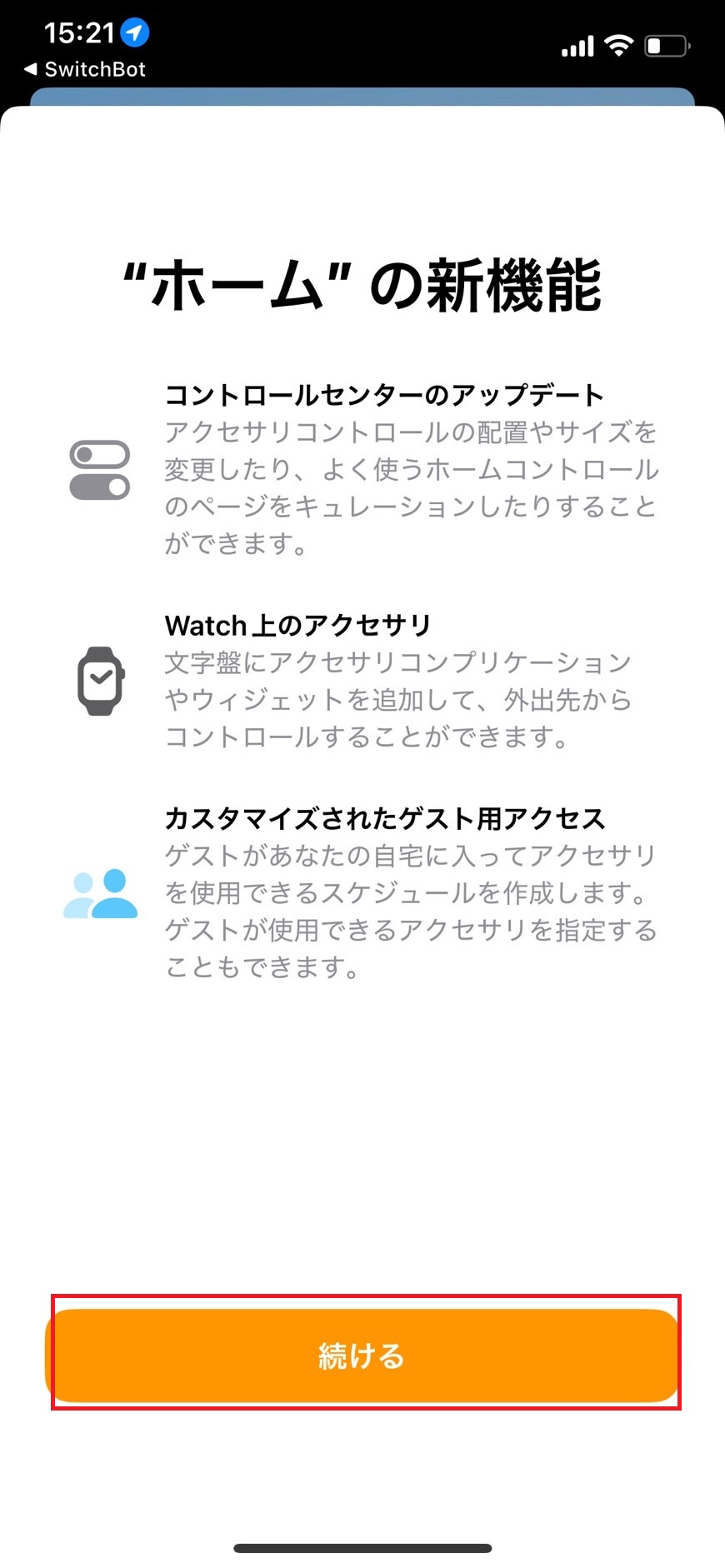The width and height of the screenshot is (725, 1568).
Task: Tap the Wi-Fi status icon
Action: 617,46
